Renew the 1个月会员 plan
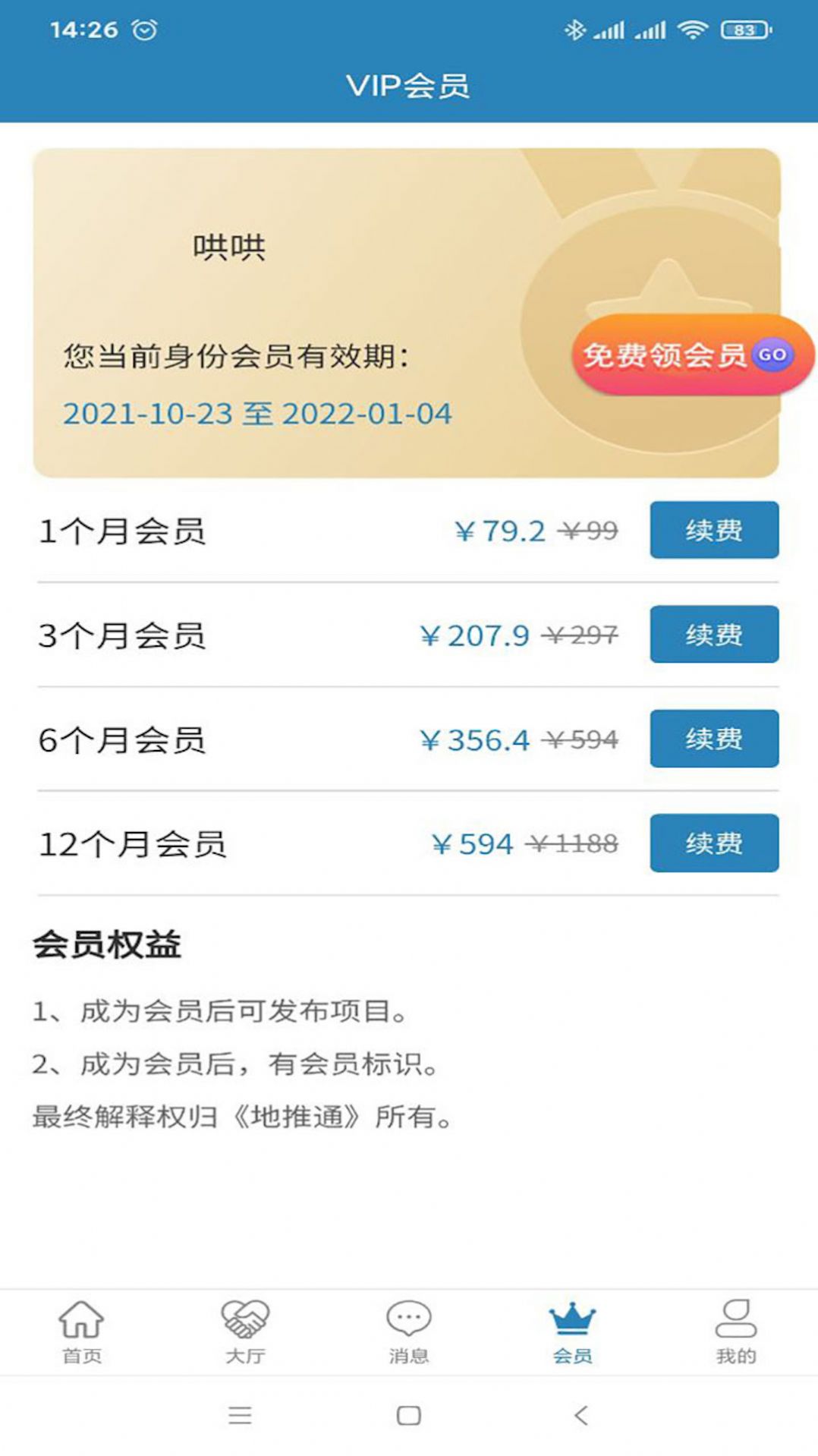Viewport: 818px width, 1456px height. tap(713, 530)
